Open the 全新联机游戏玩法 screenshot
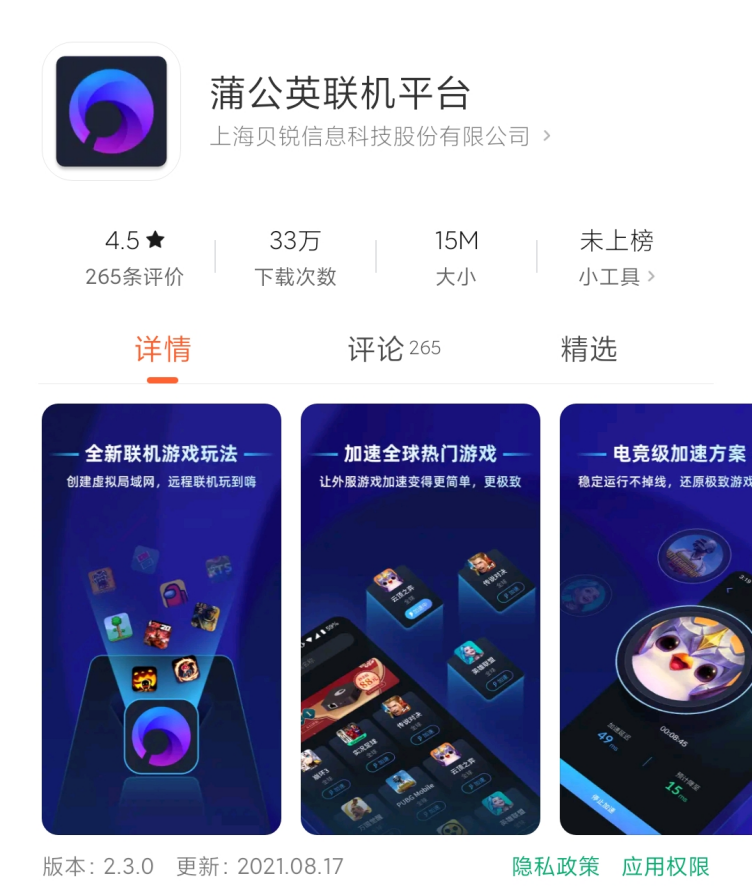Image resolution: width=752 pixels, height=890 pixels. click(161, 618)
